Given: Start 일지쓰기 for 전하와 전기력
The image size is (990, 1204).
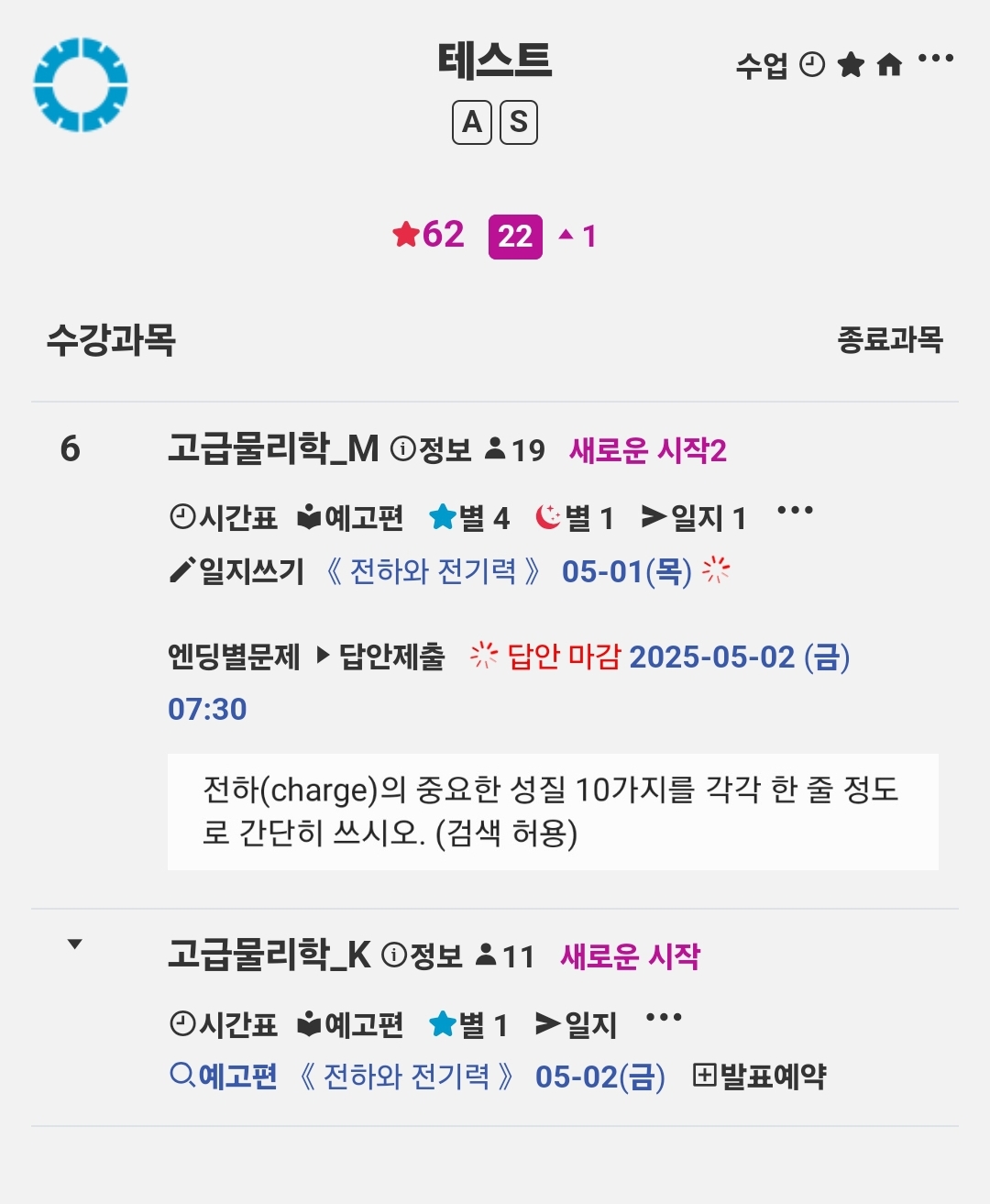Looking at the screenshot, I should point(236,571).
